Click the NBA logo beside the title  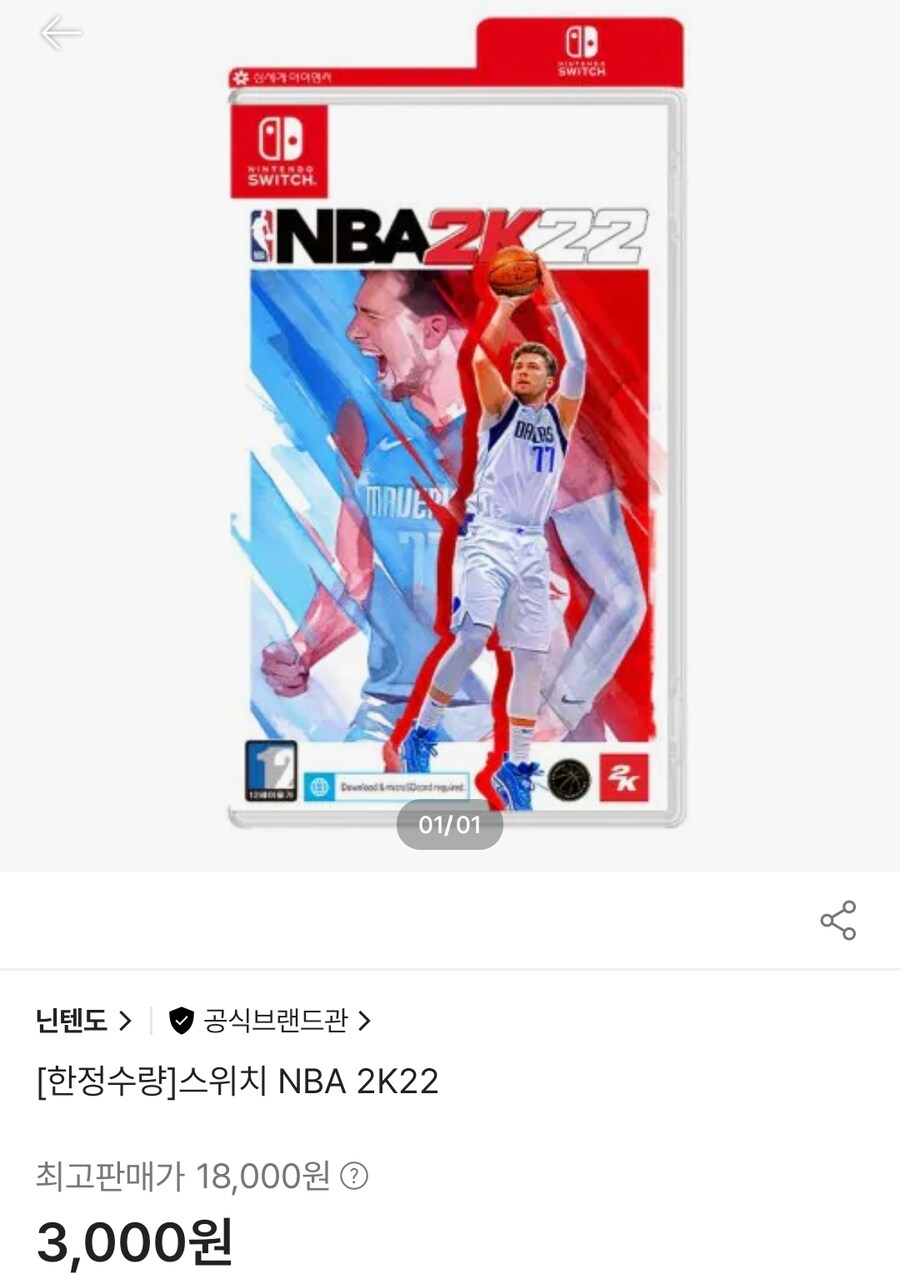(262, 233)
